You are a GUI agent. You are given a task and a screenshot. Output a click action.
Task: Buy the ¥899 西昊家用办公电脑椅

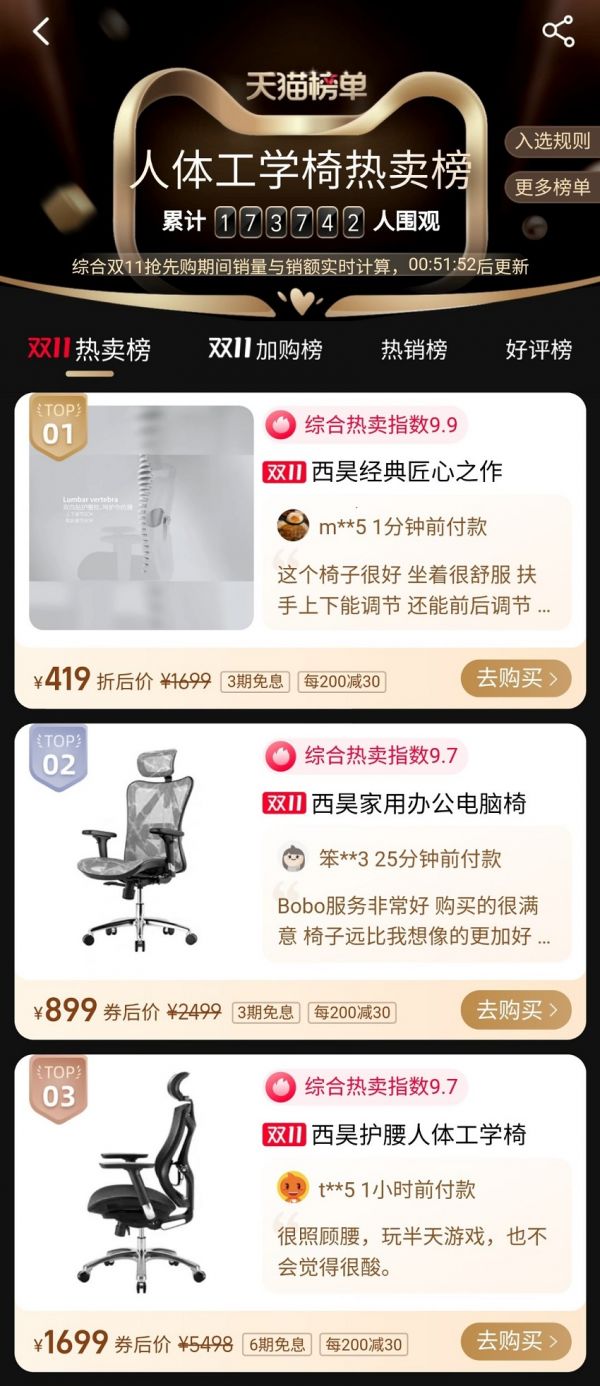tap(516, 1010)
